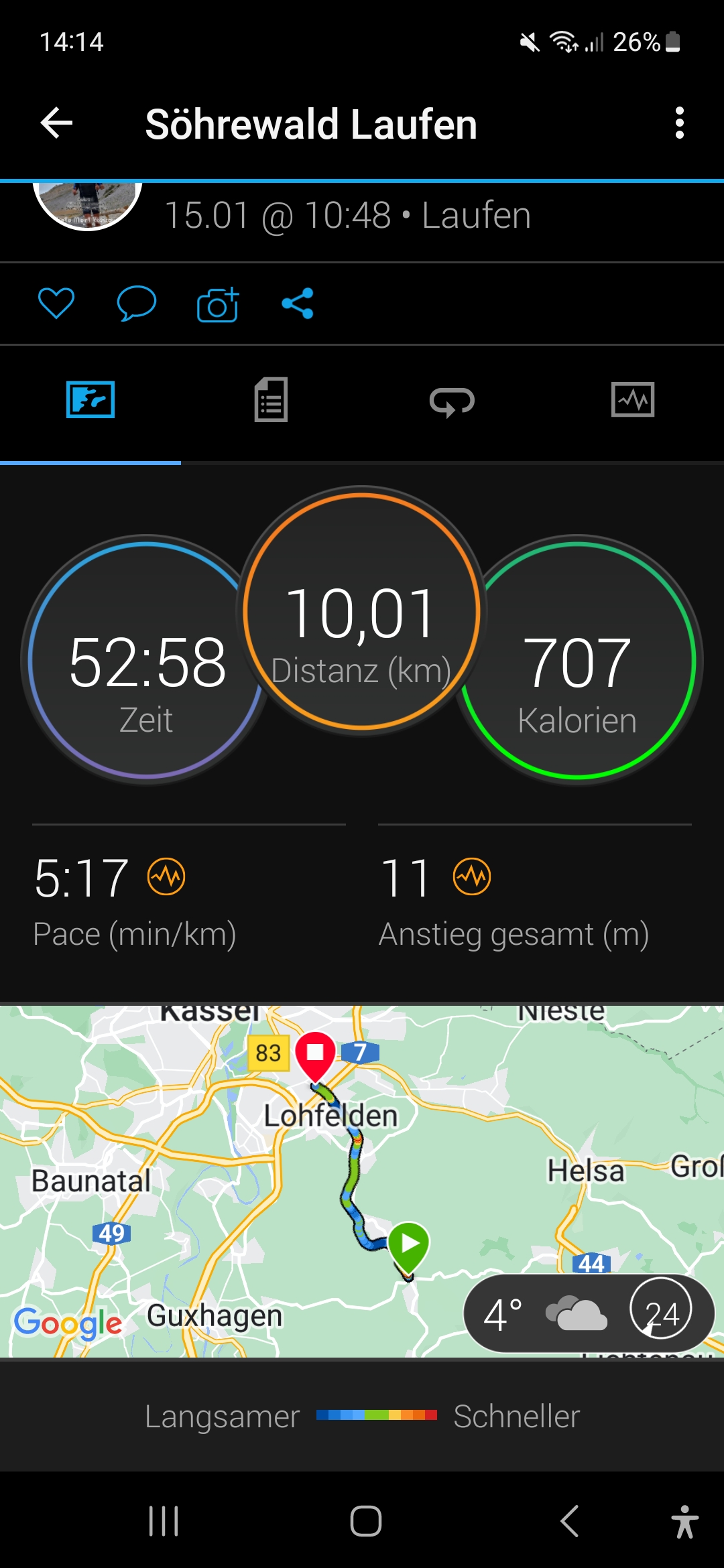Open the three-dot overflow menu
724x1568 pixels.
click(679, 123)
